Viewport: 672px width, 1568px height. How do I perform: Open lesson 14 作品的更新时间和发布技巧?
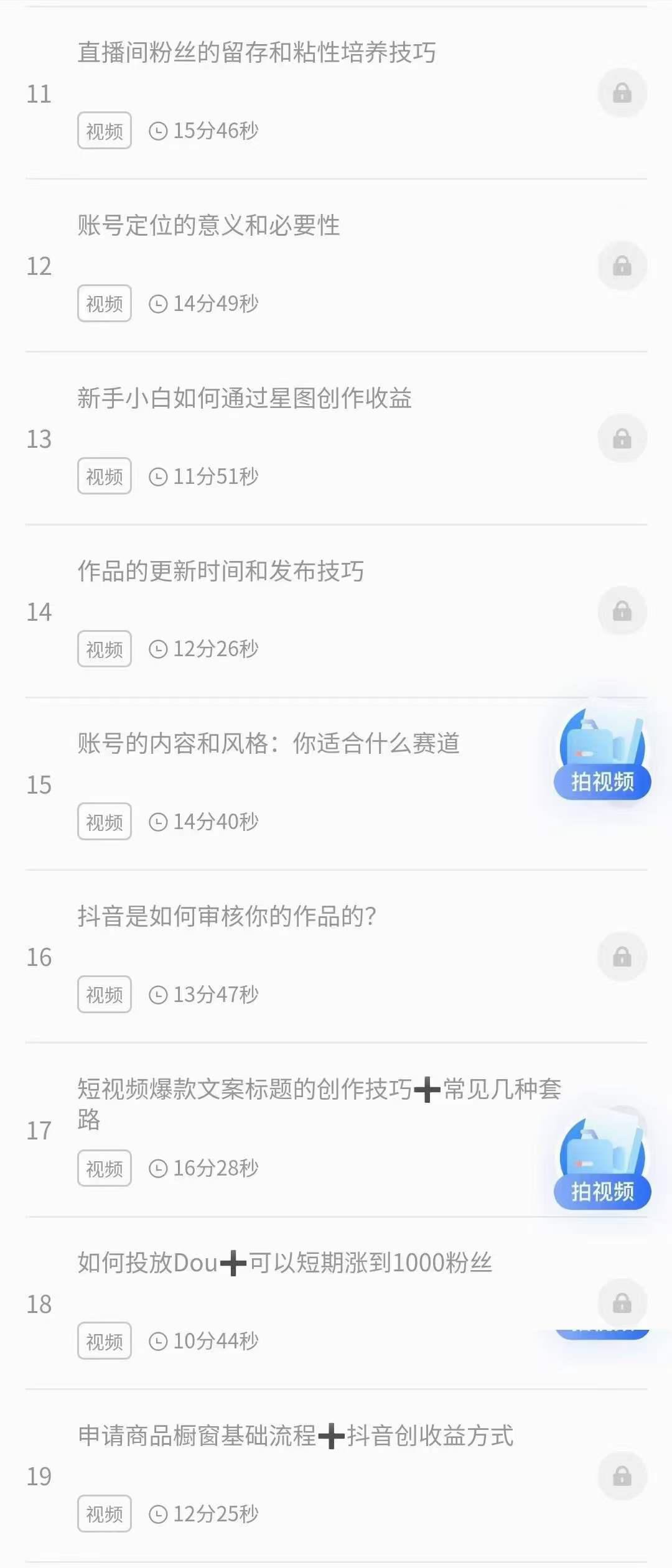220,571
